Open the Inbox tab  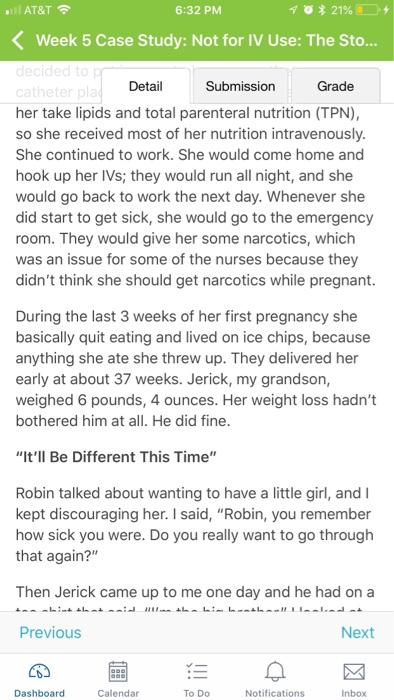tap(354, 679)
